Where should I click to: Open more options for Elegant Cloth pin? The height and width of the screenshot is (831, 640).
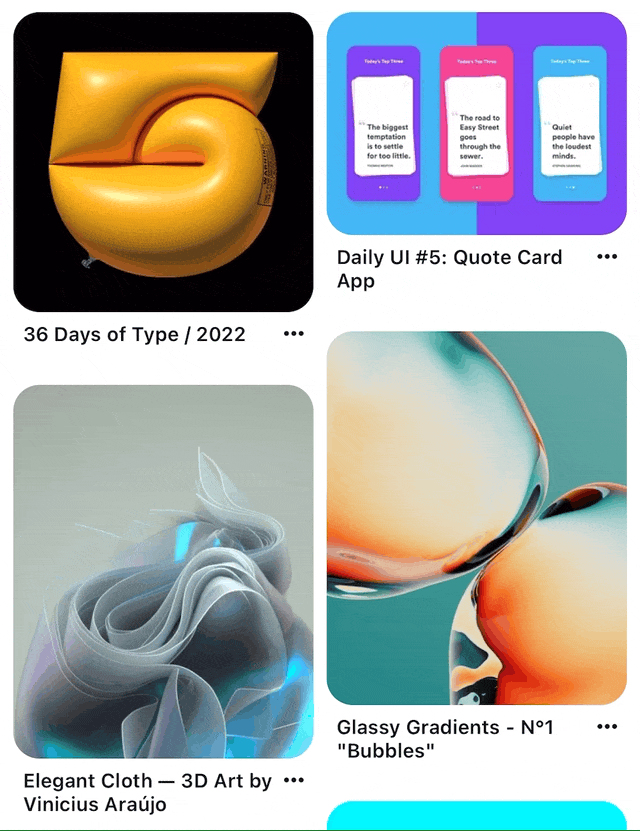point(293,780)
